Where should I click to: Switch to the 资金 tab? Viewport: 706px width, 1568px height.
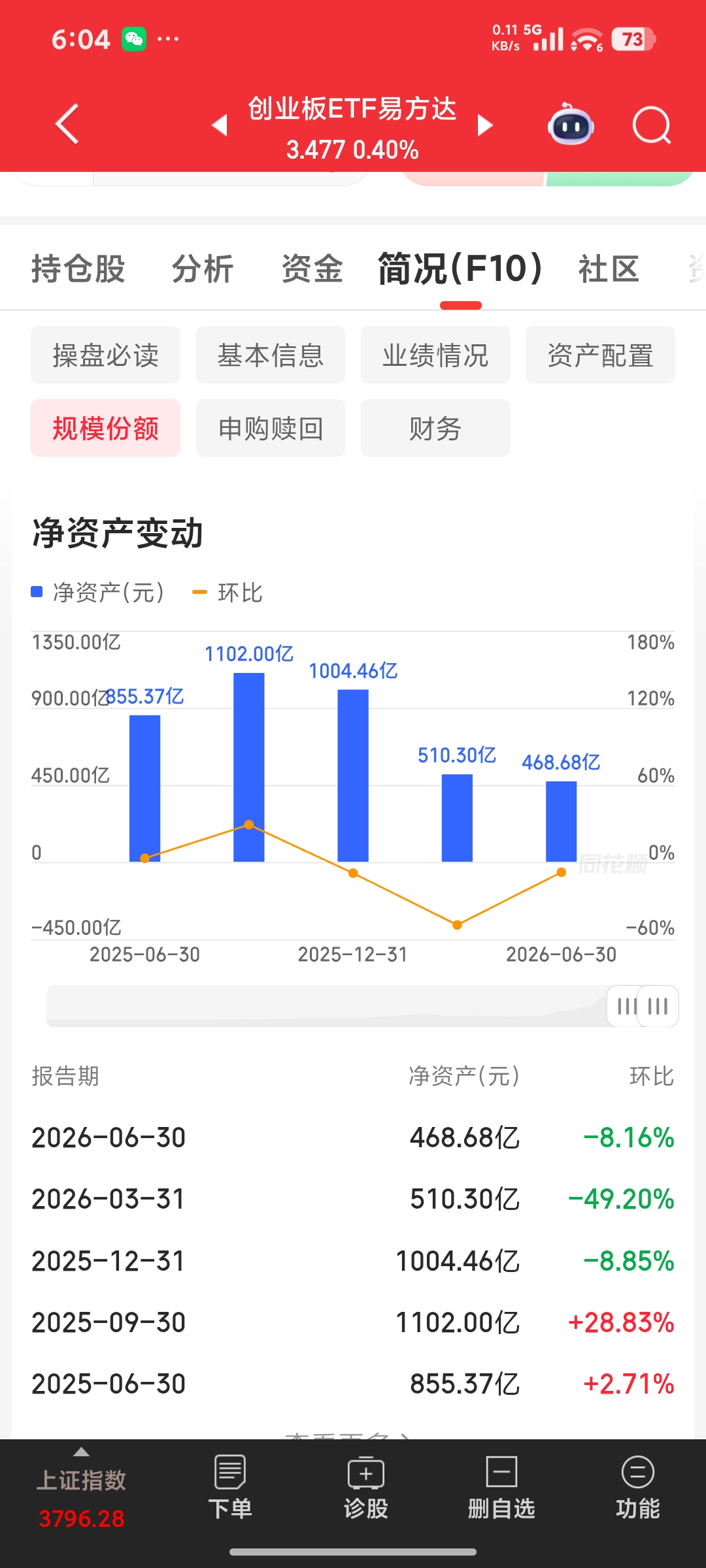click(312, 269)
